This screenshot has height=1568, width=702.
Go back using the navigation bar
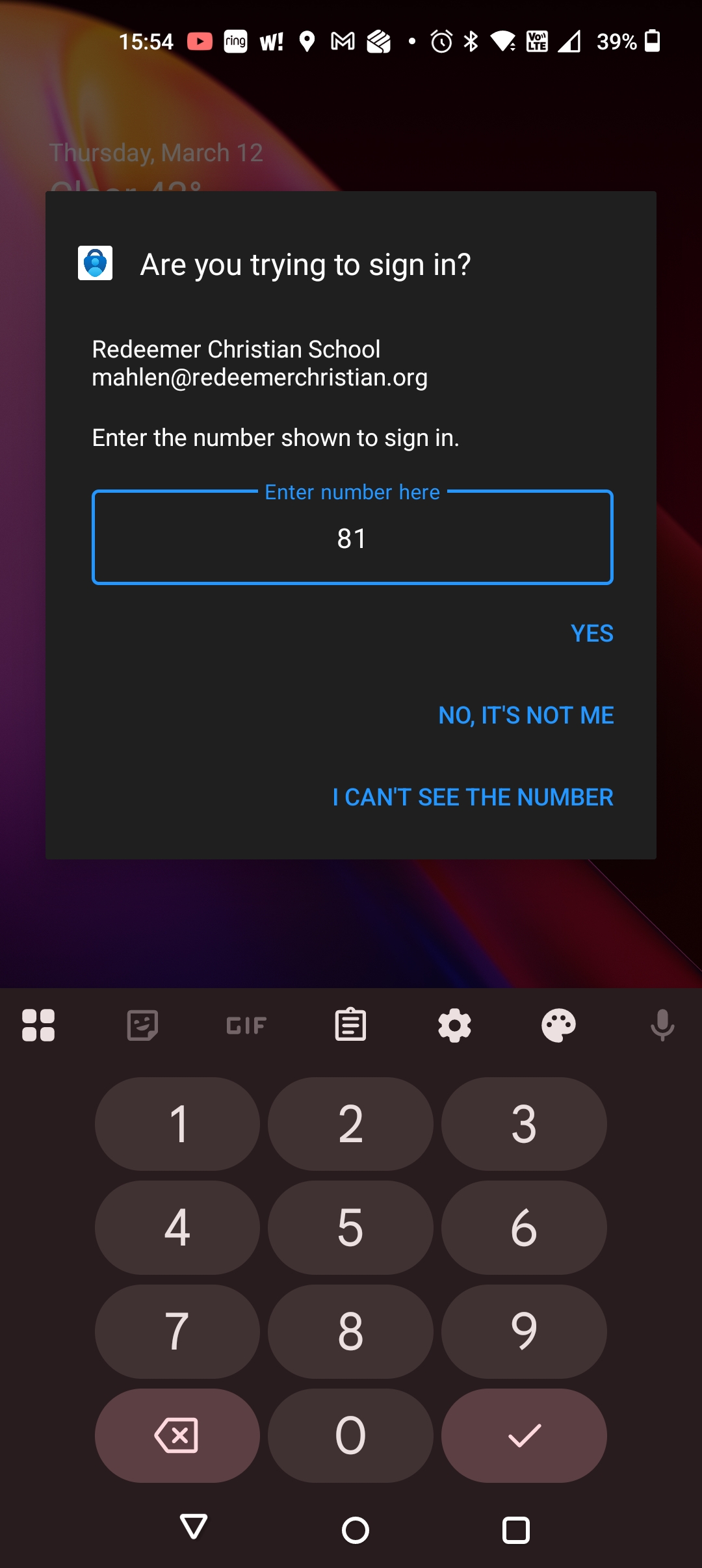point(193,1528)
